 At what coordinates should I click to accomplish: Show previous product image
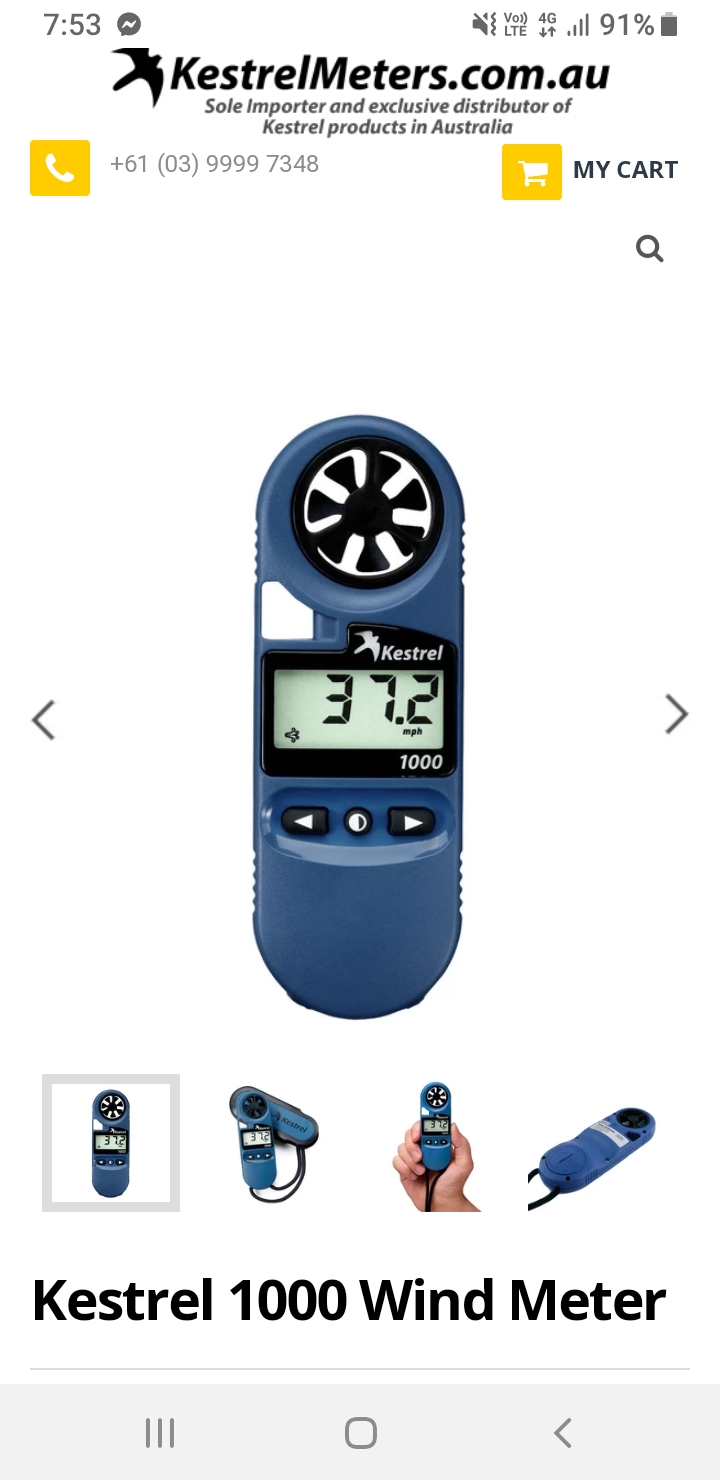pyautogui.click(x=43, y=719)
